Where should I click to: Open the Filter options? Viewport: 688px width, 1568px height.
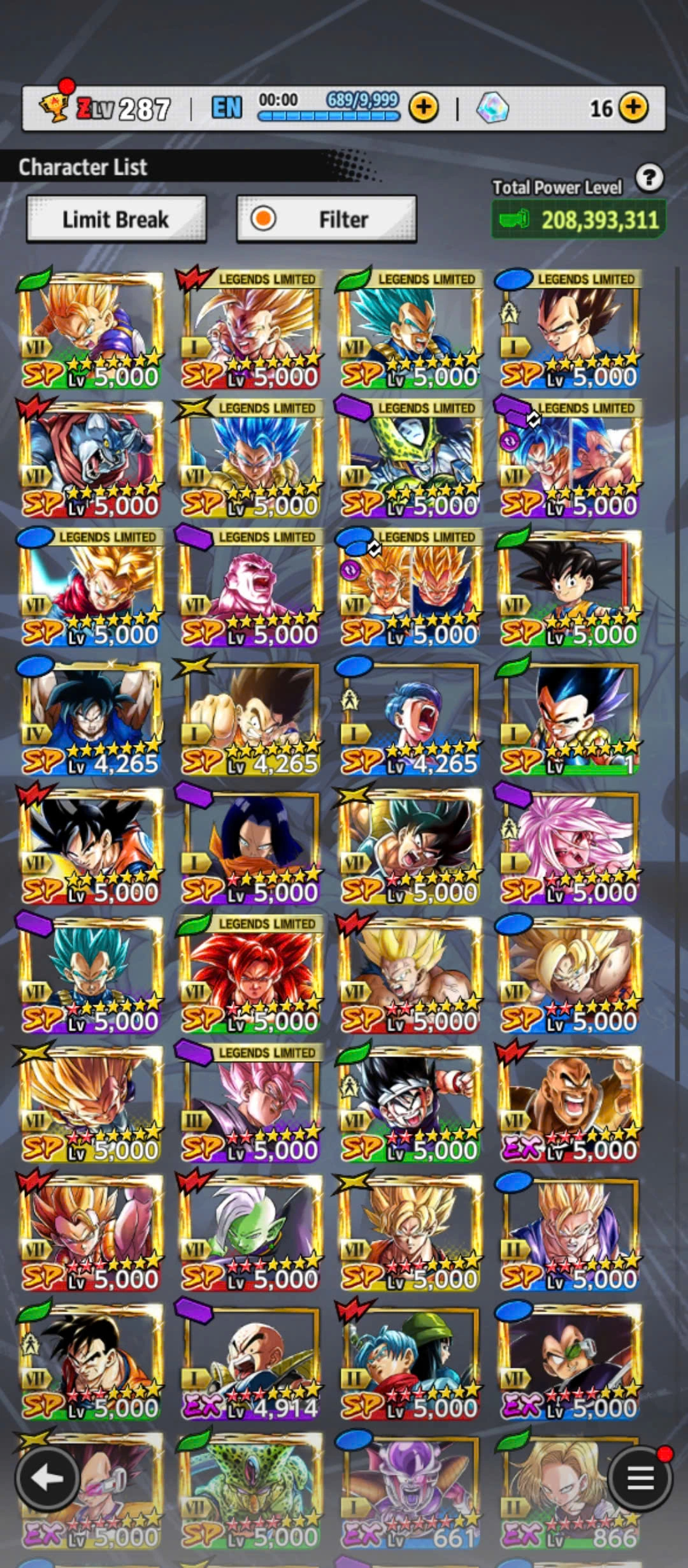pyautogui.click(x=326, y=219)
